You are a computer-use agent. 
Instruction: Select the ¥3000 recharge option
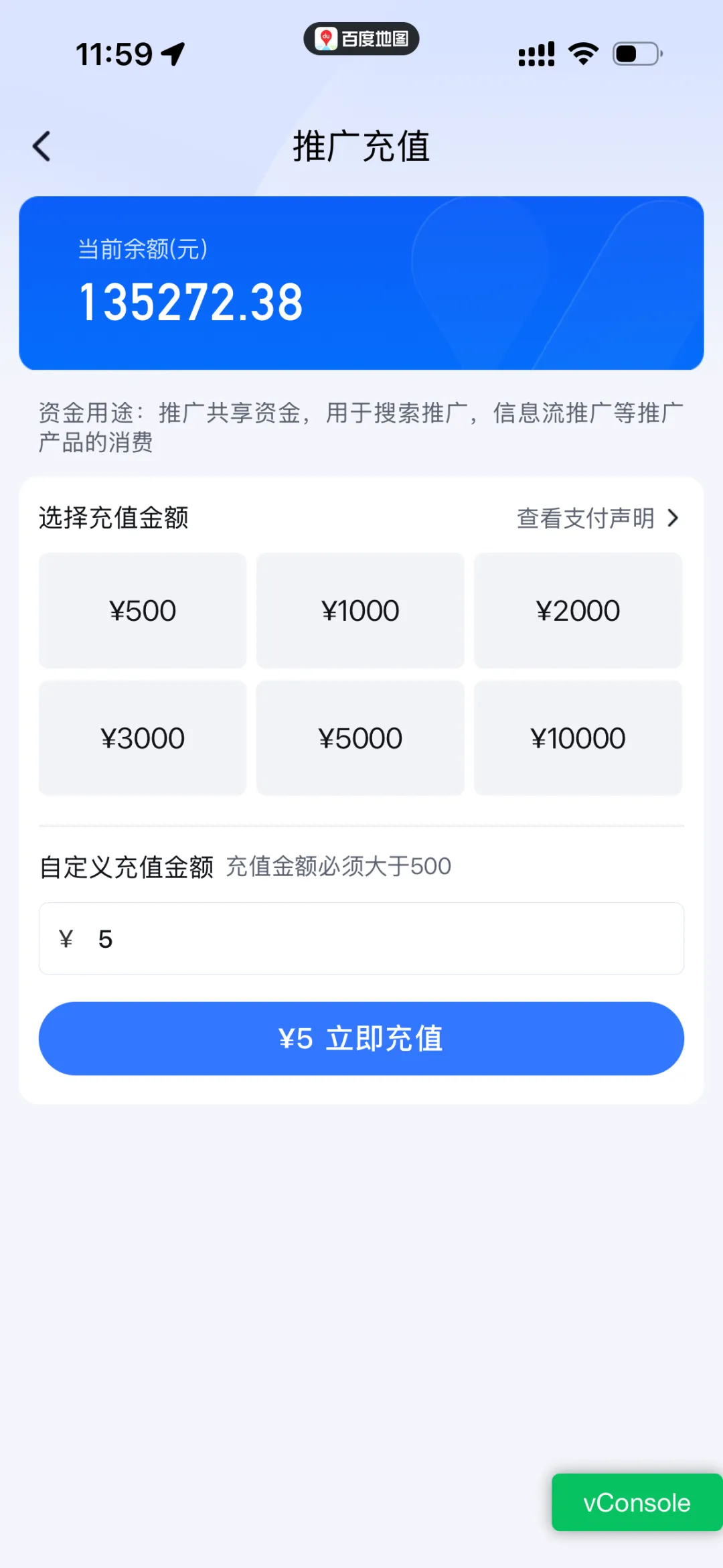pyautogui.click(x=143, y=738)
